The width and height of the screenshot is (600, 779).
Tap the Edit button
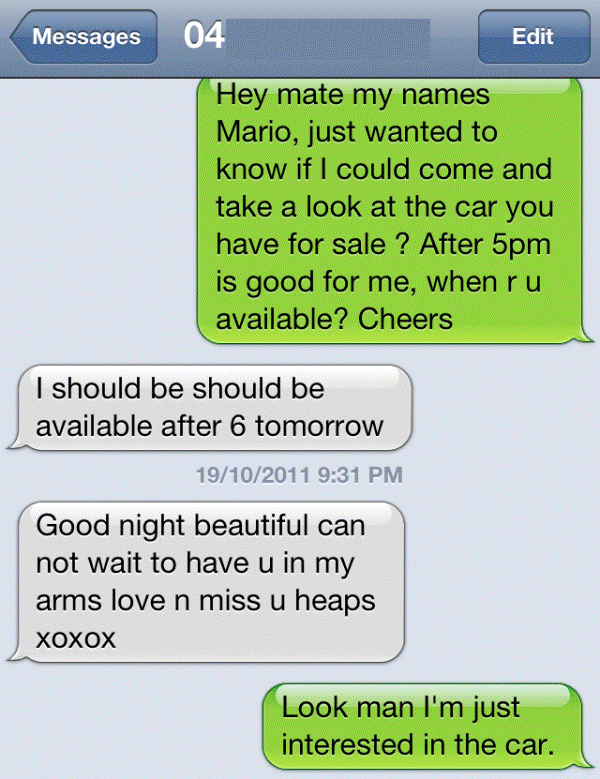coord(532,37)
